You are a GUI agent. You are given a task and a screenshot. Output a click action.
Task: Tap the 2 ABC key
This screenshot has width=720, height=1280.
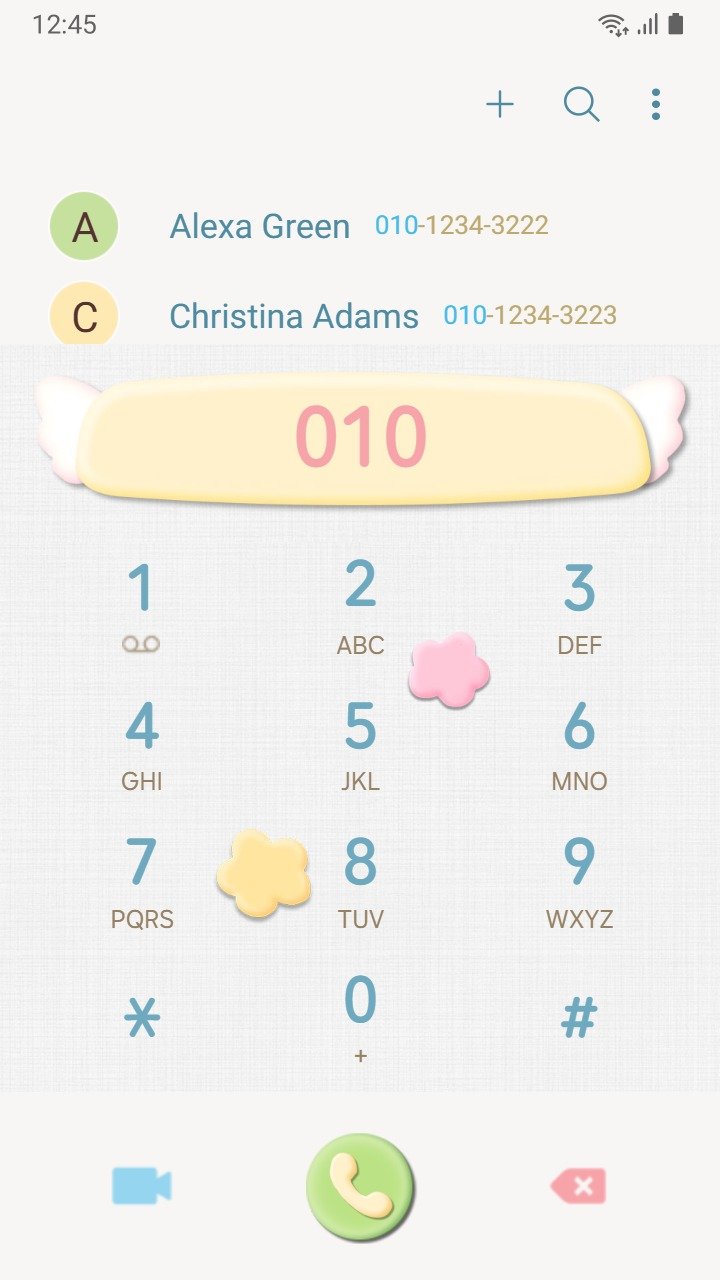360,605
